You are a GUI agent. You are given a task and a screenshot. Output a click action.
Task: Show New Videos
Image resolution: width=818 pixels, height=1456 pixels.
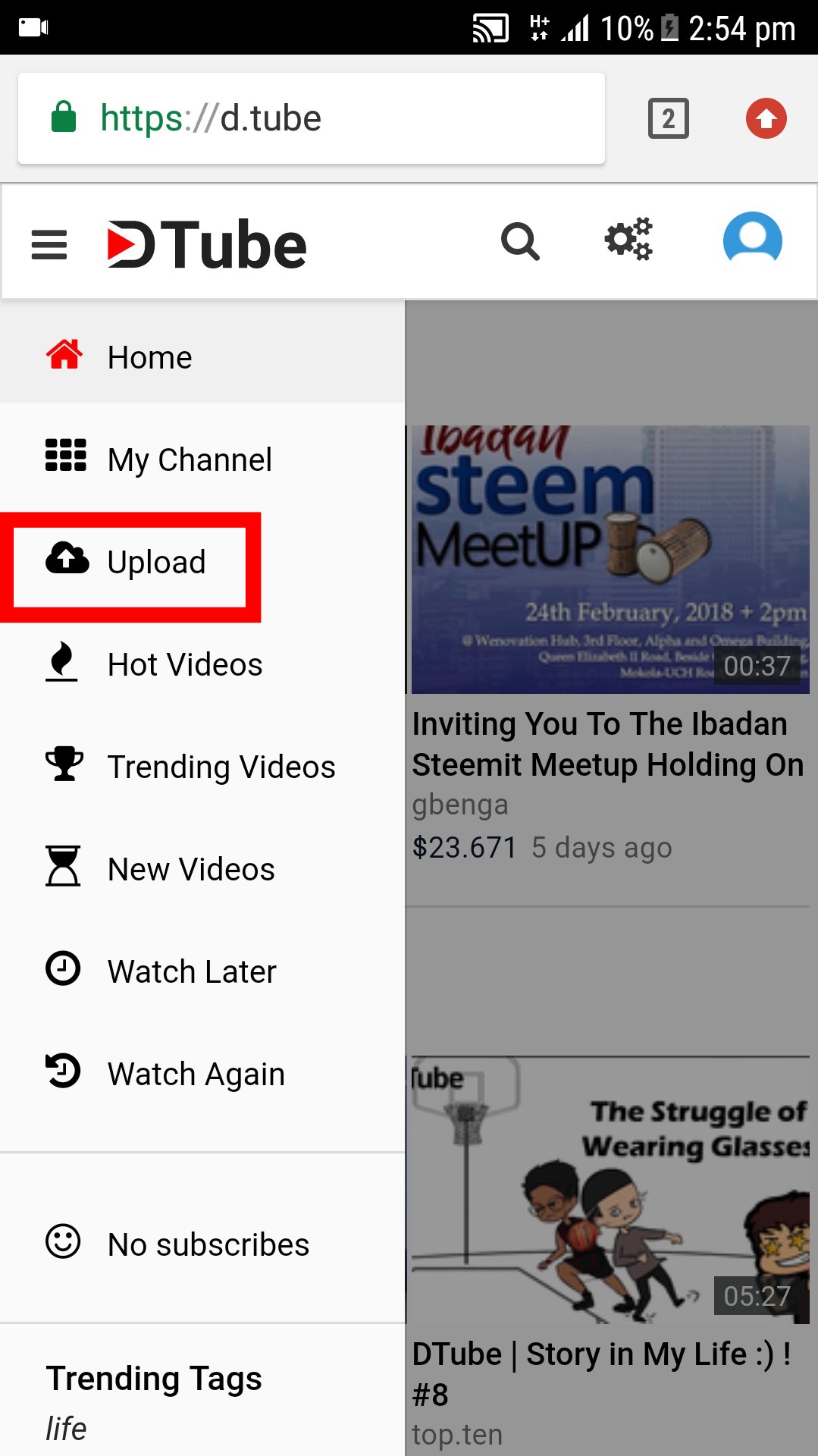click(191, 869)
